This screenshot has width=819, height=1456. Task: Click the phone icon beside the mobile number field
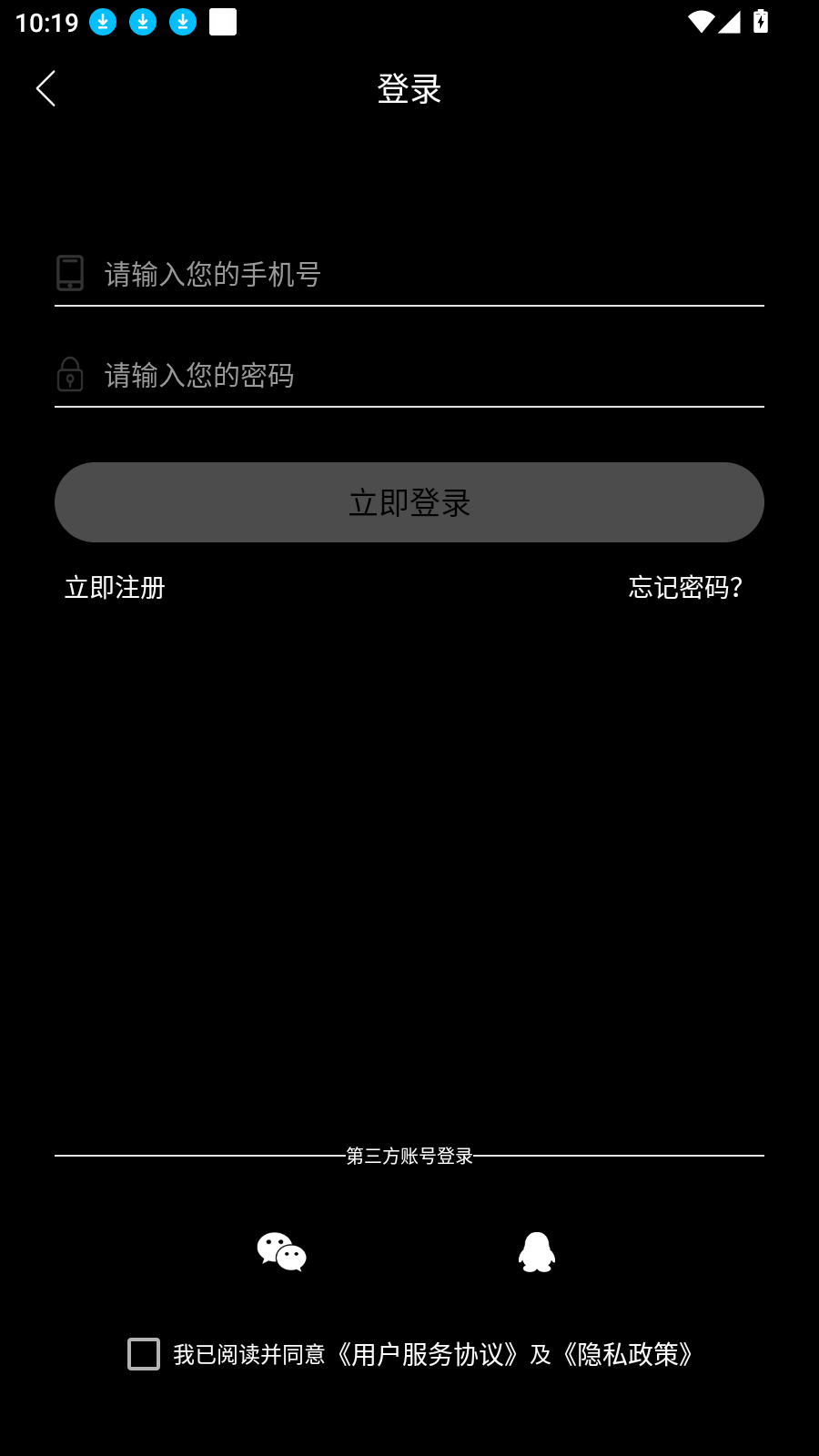(x=69, y=274)
